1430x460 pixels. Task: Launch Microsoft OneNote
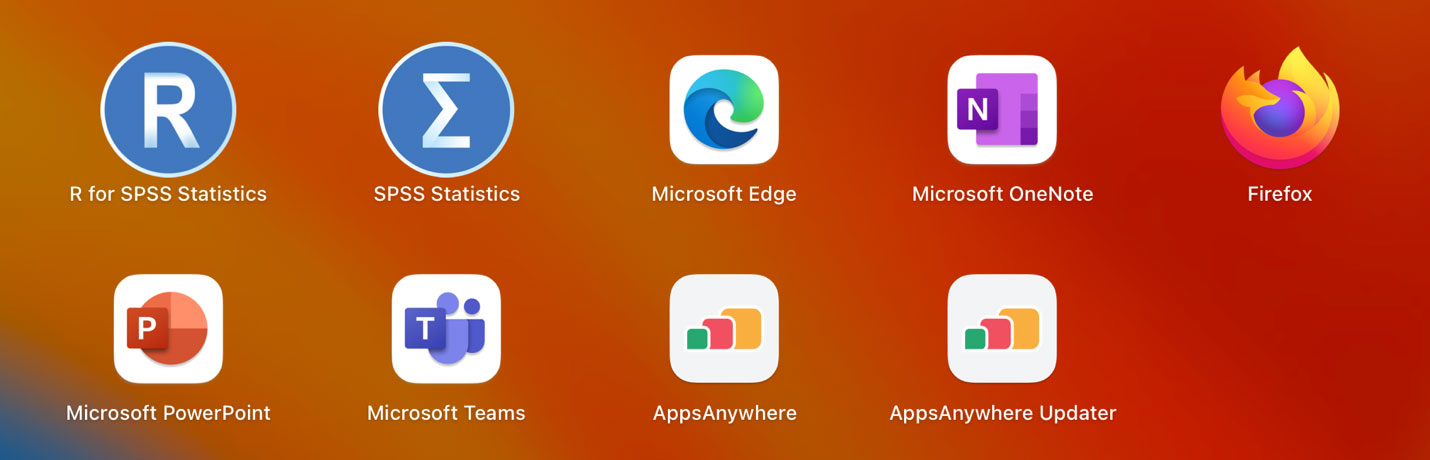[1002, 110]
